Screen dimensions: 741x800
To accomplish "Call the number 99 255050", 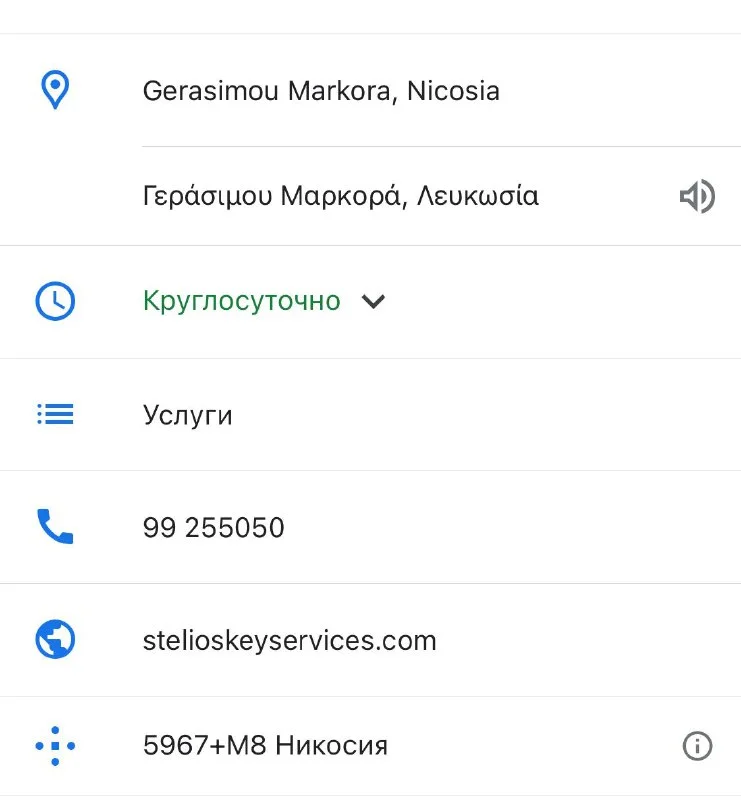I will [214, 527].
